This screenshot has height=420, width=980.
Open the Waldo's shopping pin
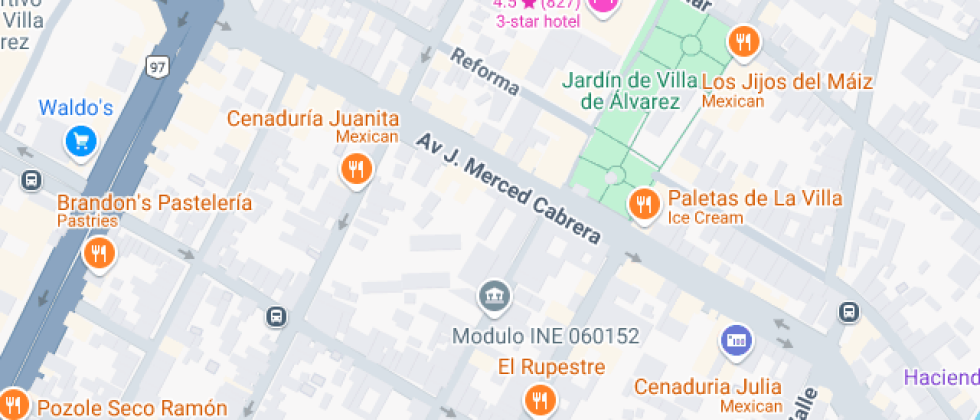tap(81, 142)
